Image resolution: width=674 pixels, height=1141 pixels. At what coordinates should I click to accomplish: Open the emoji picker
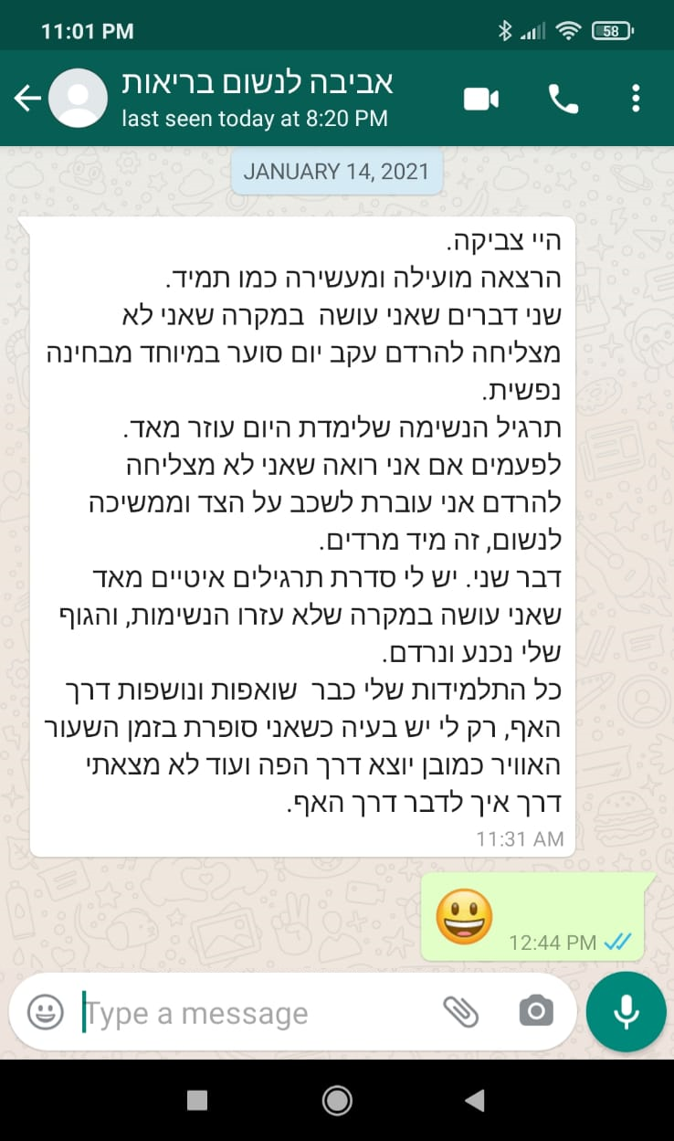pyautogui.click(x=45, y=1013)
